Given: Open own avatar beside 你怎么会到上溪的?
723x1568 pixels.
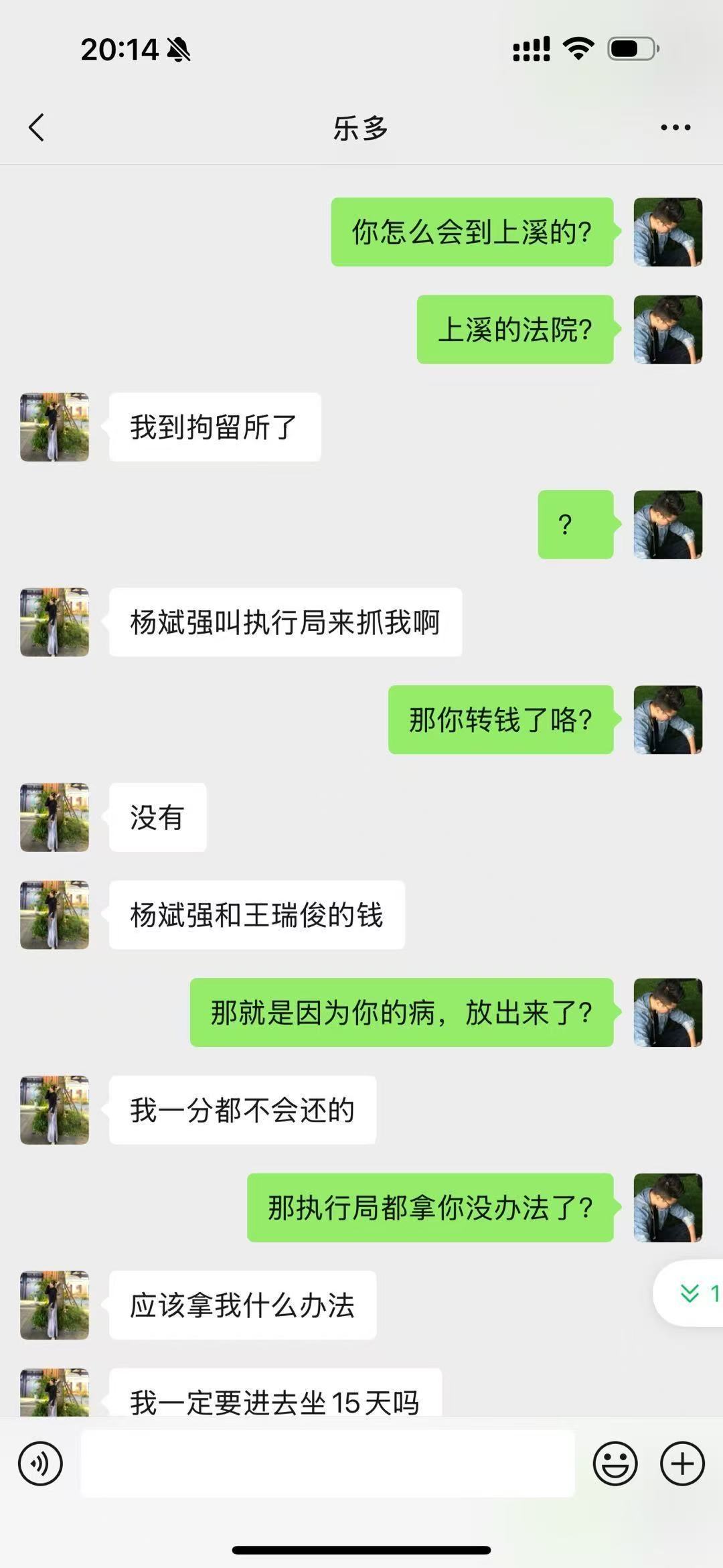Looking at the screenshot, I should click(x=667, y=232).
